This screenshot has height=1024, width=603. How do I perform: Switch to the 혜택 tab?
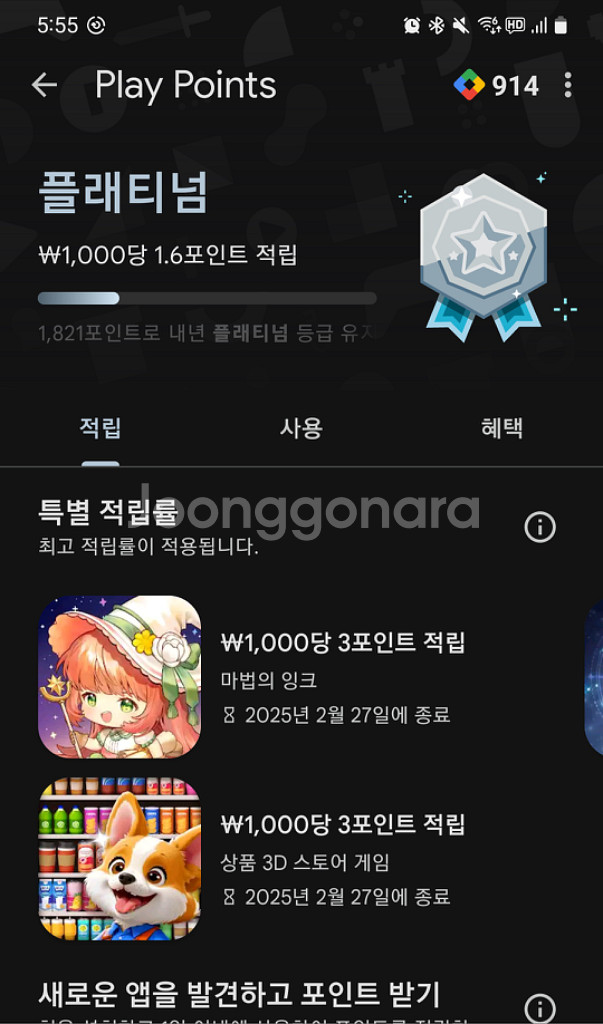pyautogui.click(x=502, y=429)
